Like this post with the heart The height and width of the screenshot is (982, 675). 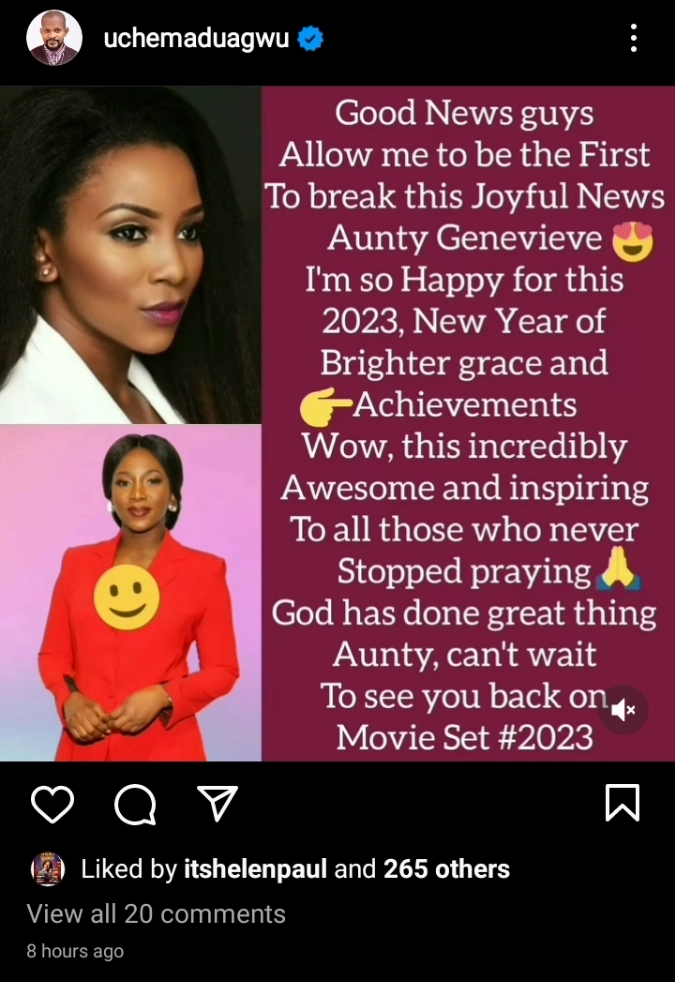pos(52,804)
